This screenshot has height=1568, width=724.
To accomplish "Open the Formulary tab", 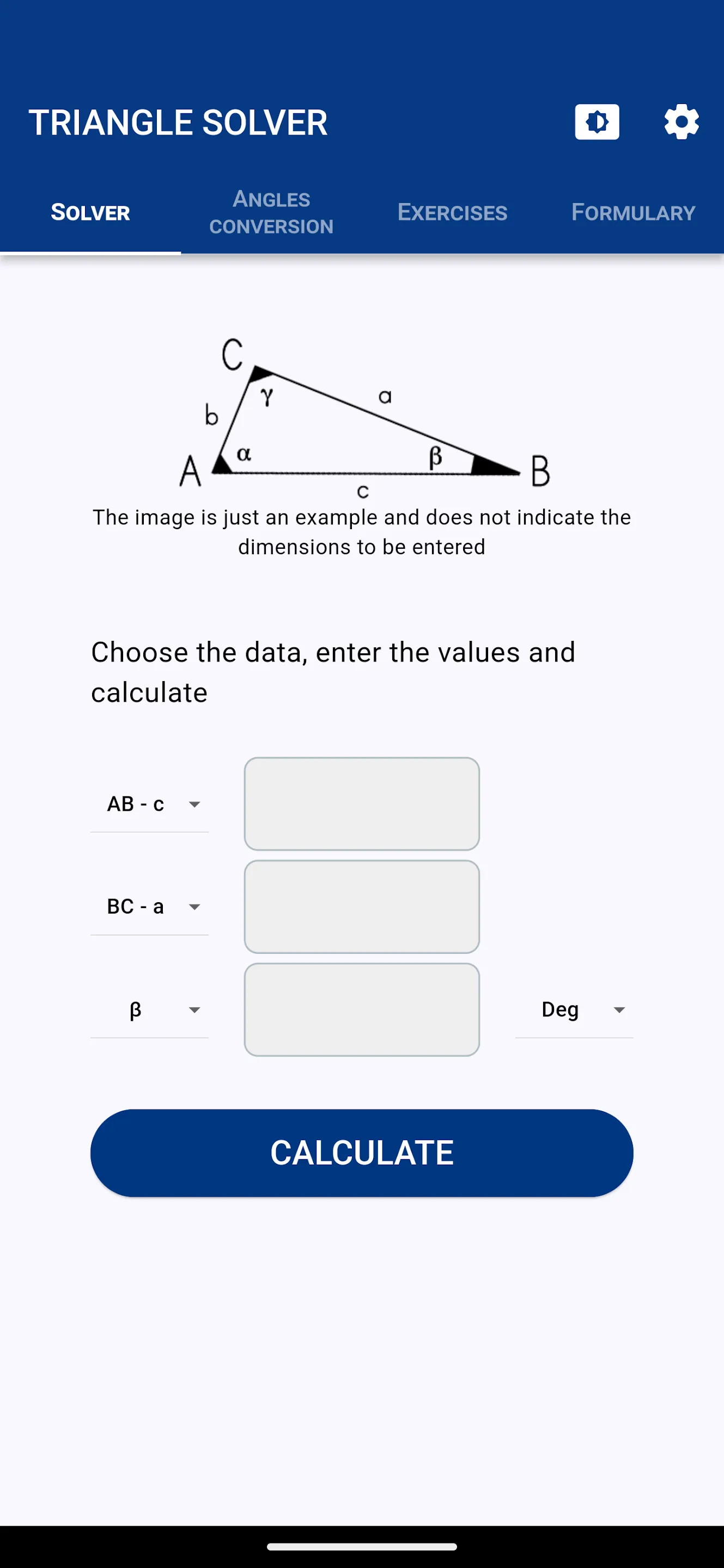I will [633, 212].
